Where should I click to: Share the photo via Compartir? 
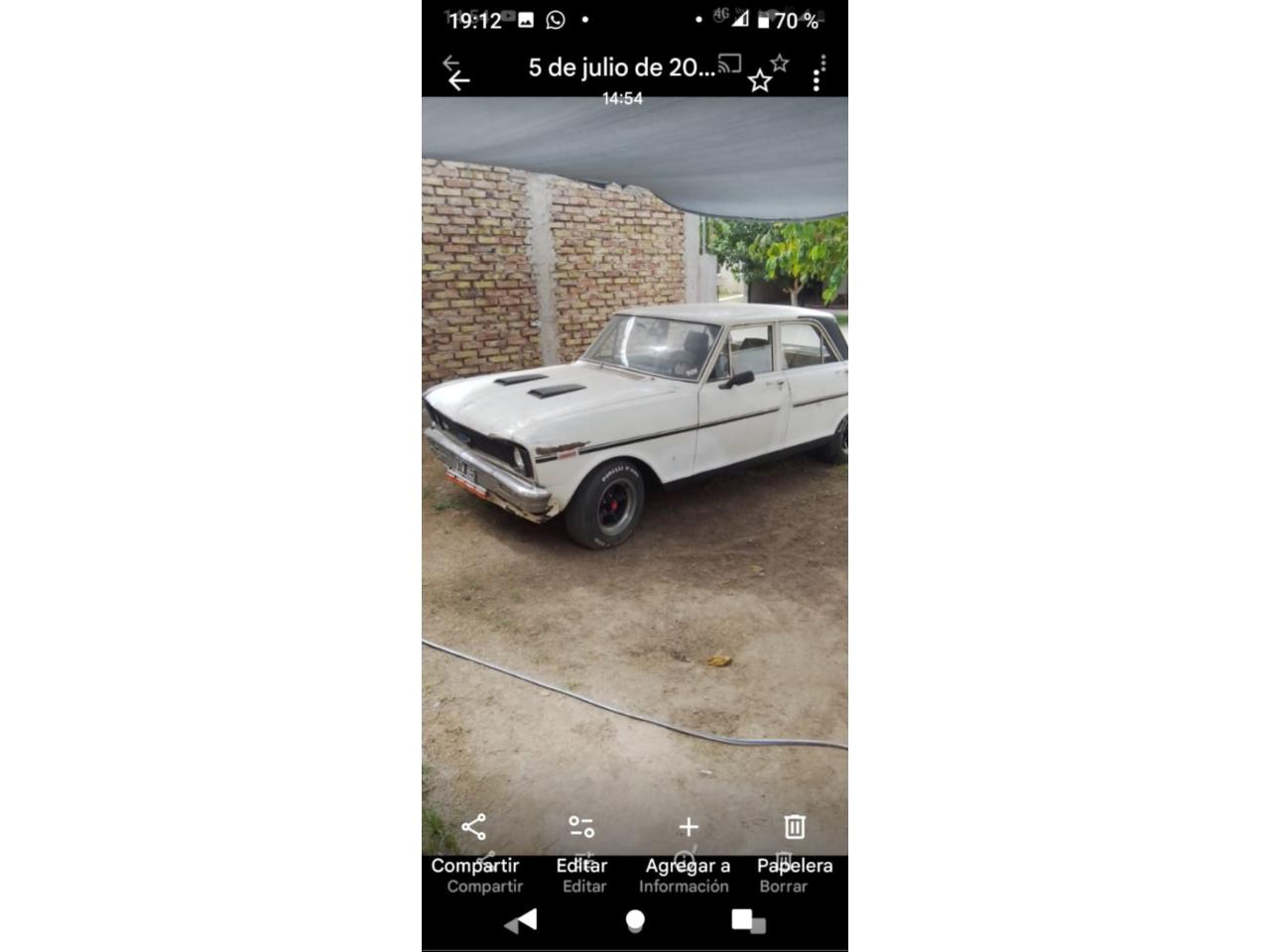474,843
